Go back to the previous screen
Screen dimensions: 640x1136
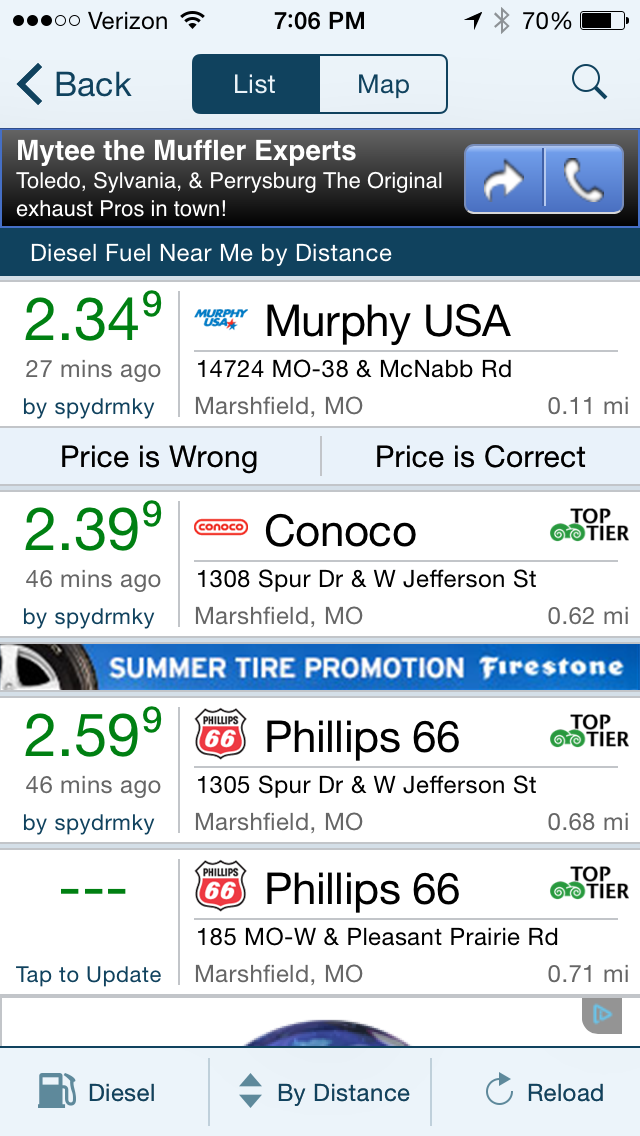[75, 85]
